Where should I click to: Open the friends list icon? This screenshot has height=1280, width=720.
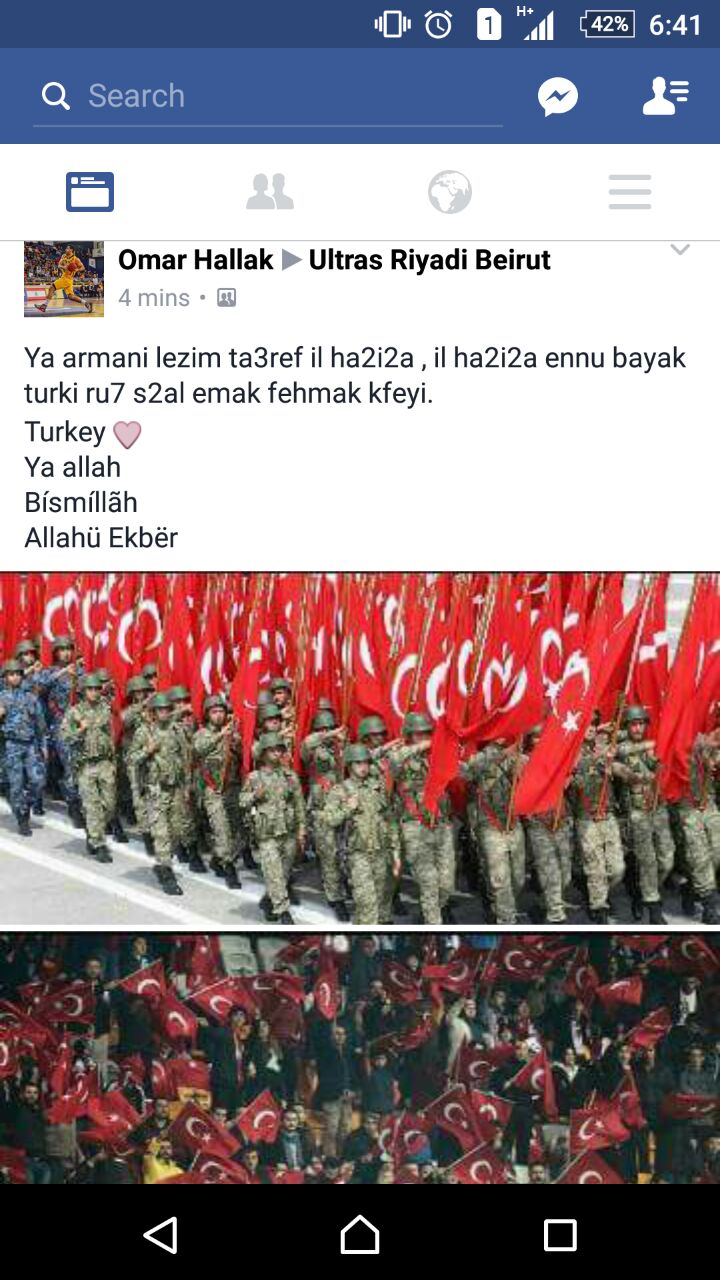665,96
